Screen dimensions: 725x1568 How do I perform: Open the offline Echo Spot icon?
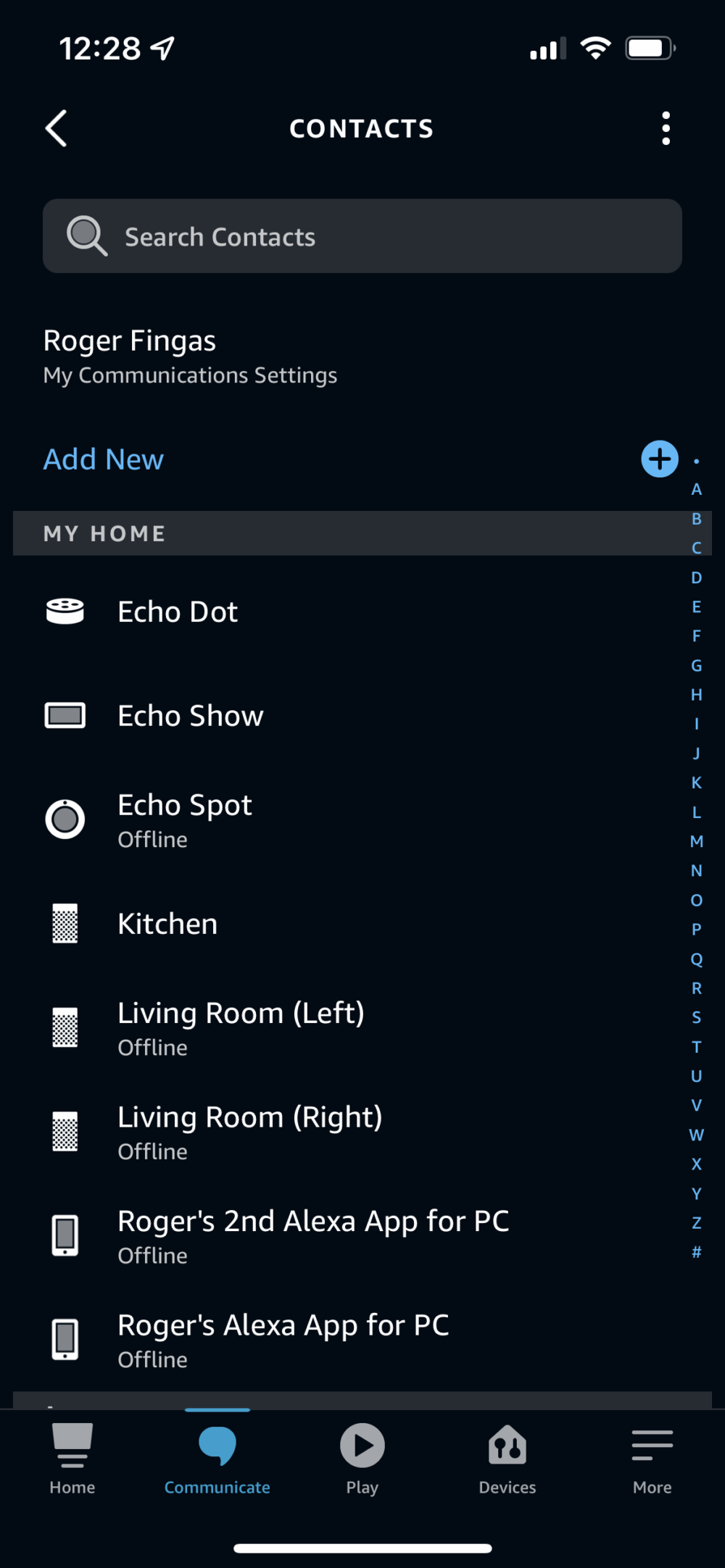tap(65, 819)
